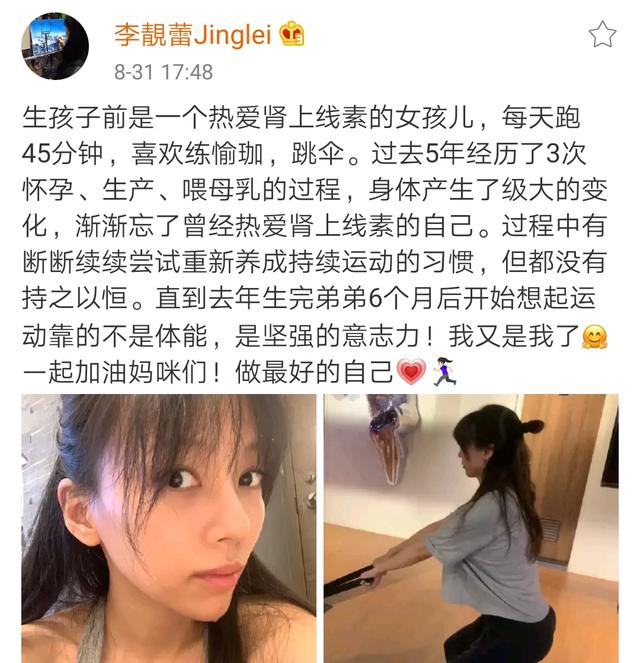
Task: Open the selfie photo thumbnail
Action: pos(168,528)
